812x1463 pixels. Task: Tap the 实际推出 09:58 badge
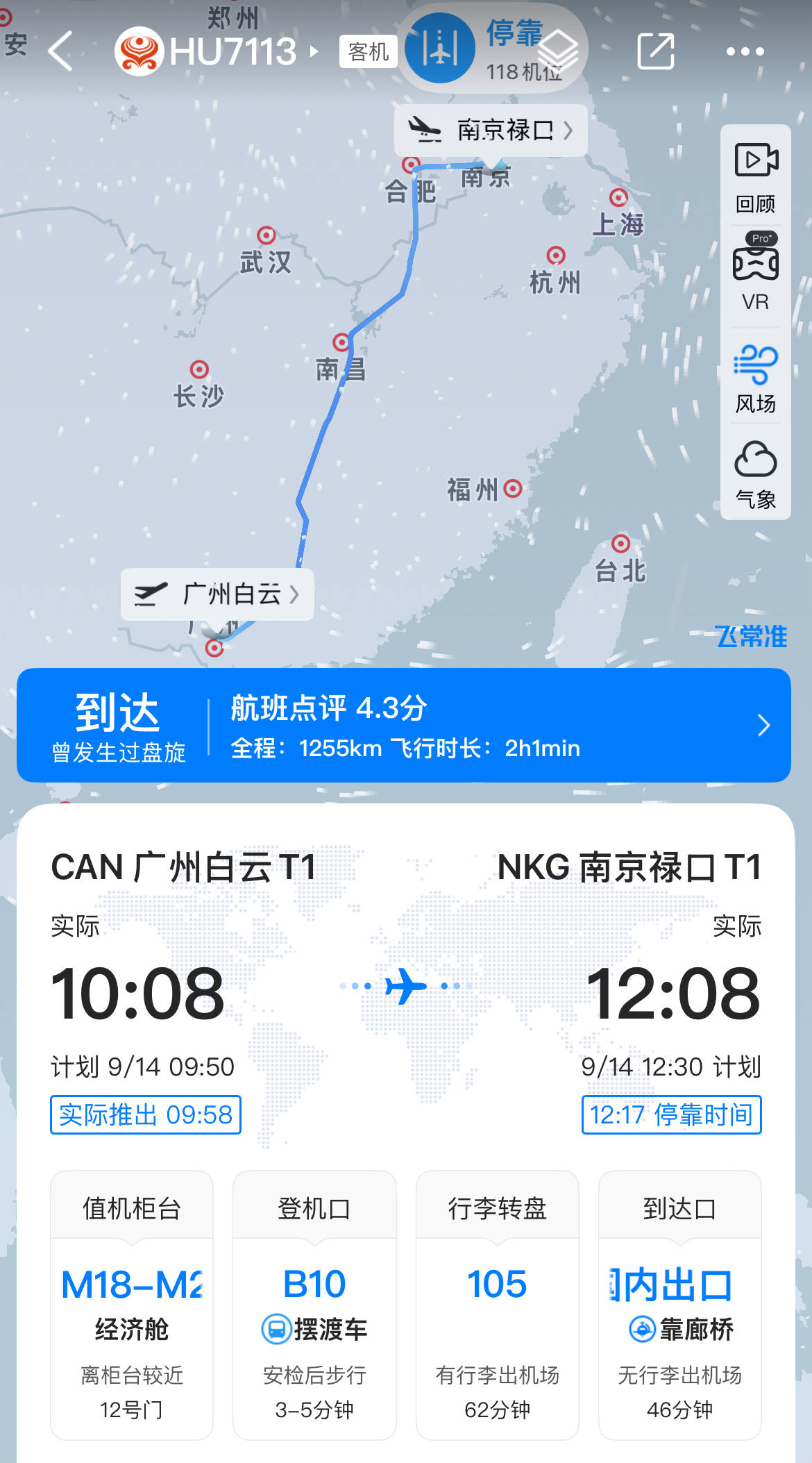(x=144, y=1115)
